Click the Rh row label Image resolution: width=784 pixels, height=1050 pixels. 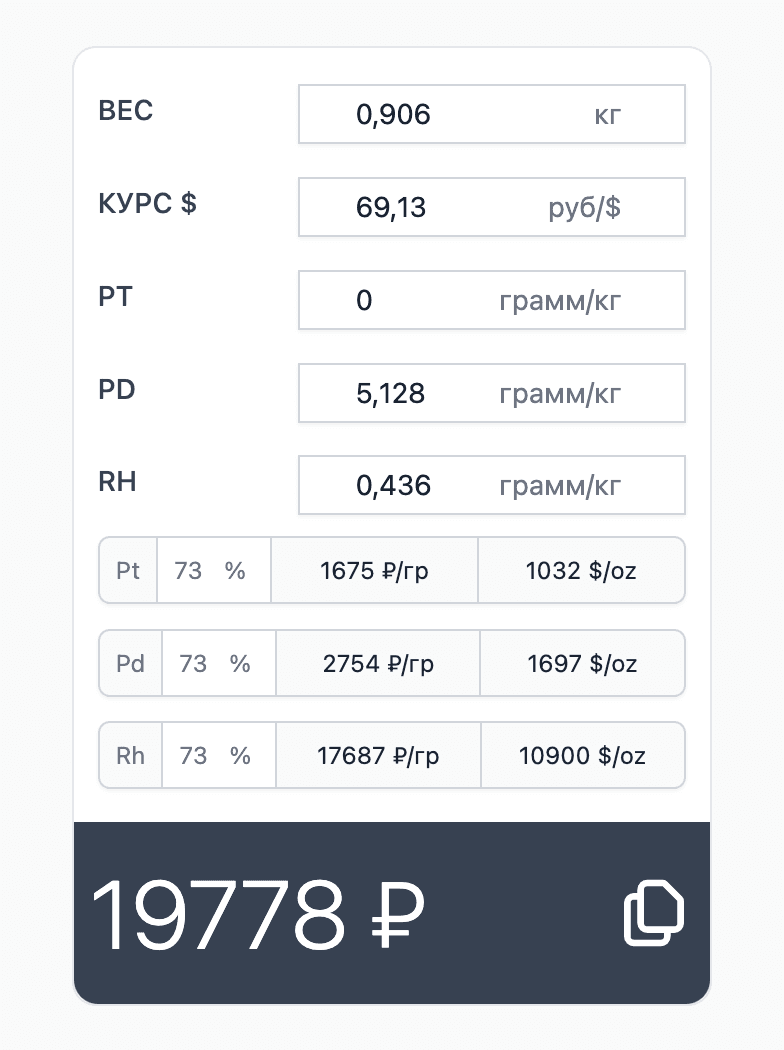click(x=130, y=755)
